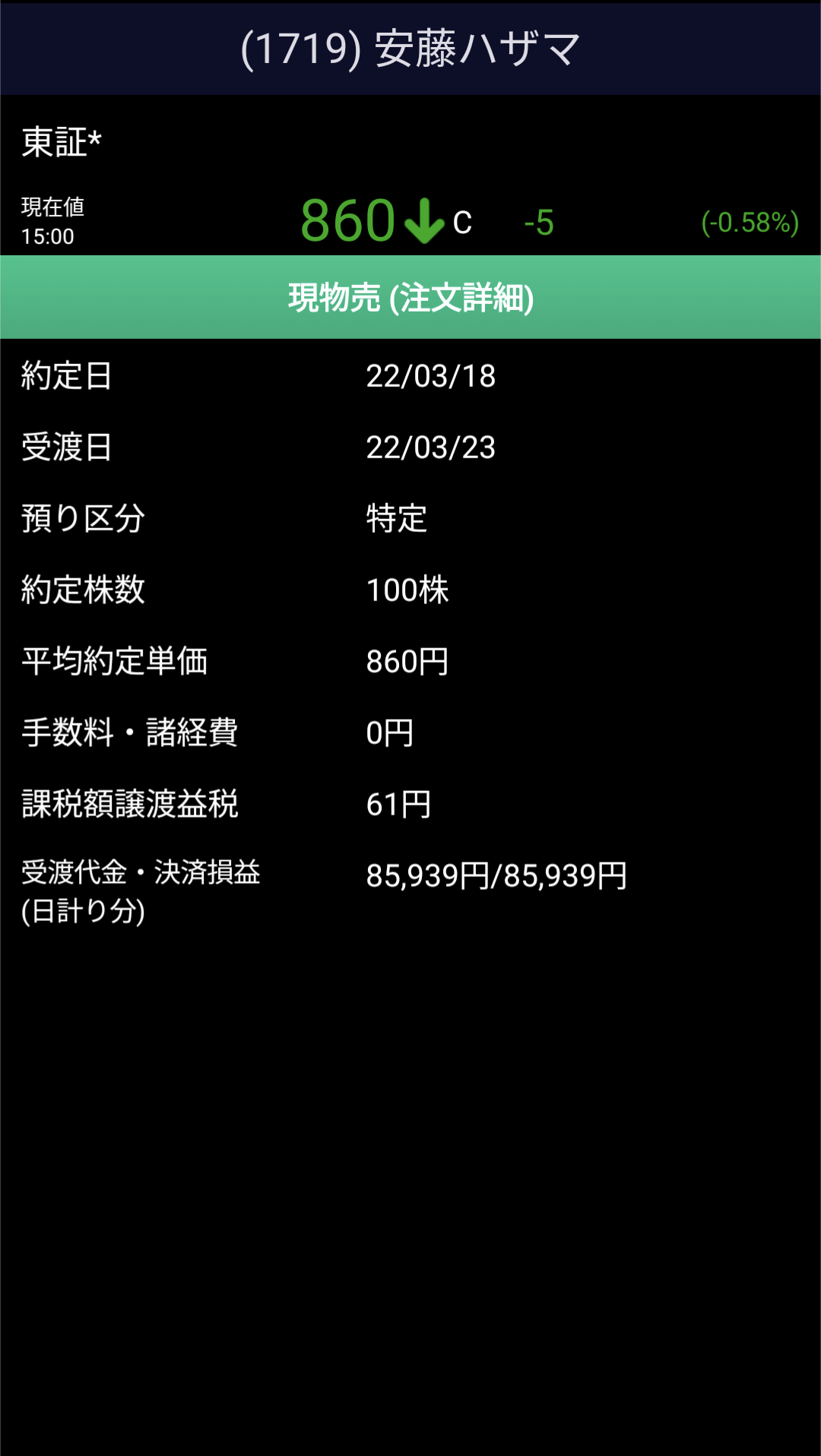Tap the (-0.58%) percentage change
This screenshot has width=821, height=1456.
click(749, 222)
